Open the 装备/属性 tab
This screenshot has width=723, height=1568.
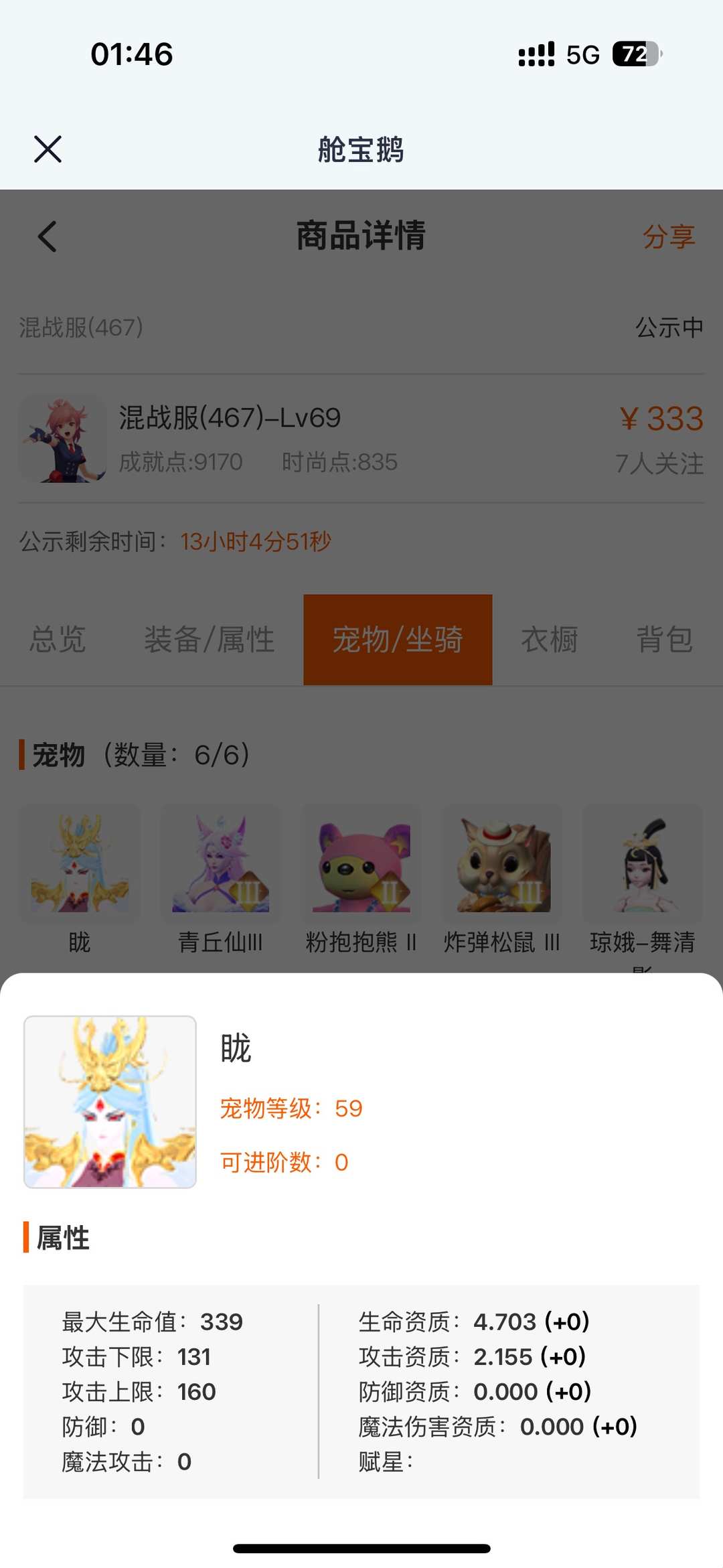[209, 641]
